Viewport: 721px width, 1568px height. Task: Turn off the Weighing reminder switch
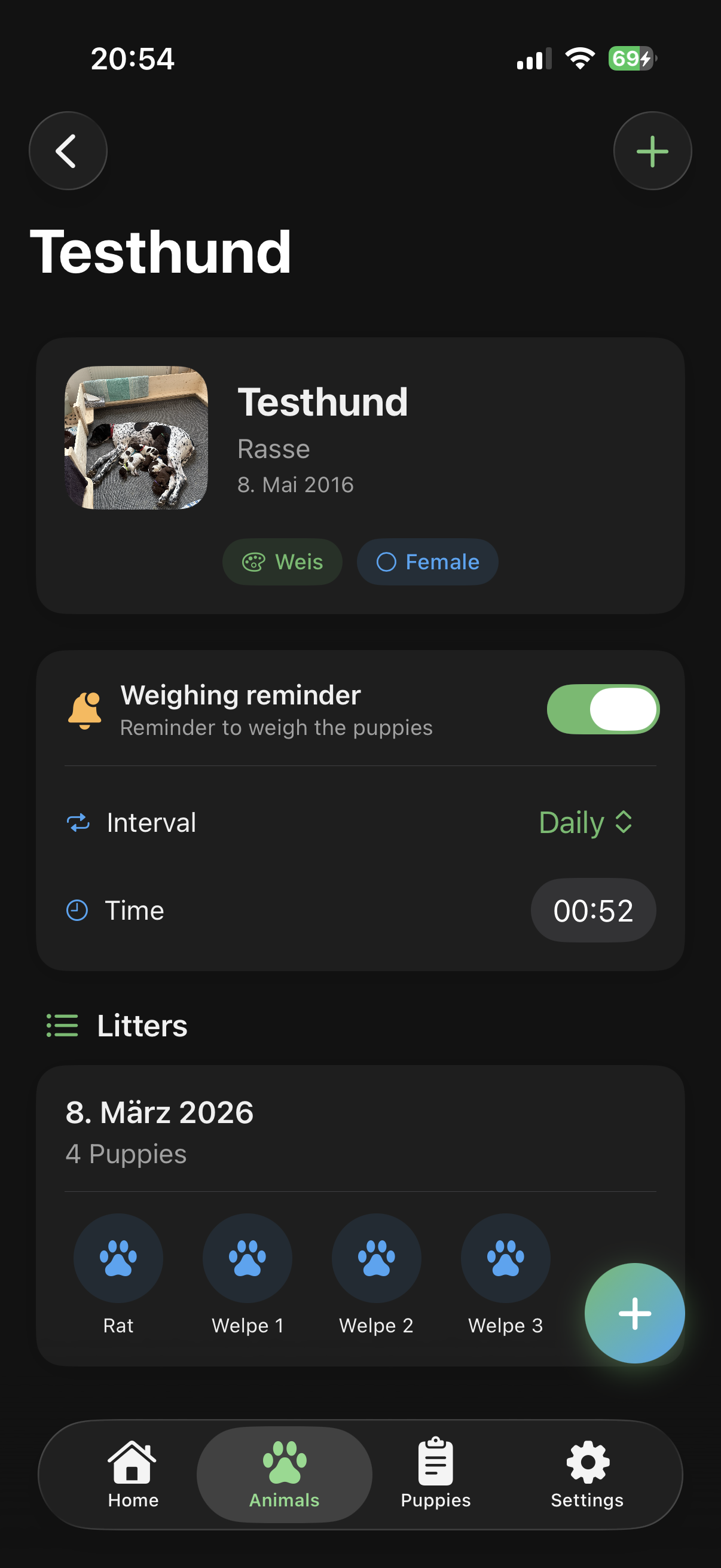coord(603,709)
